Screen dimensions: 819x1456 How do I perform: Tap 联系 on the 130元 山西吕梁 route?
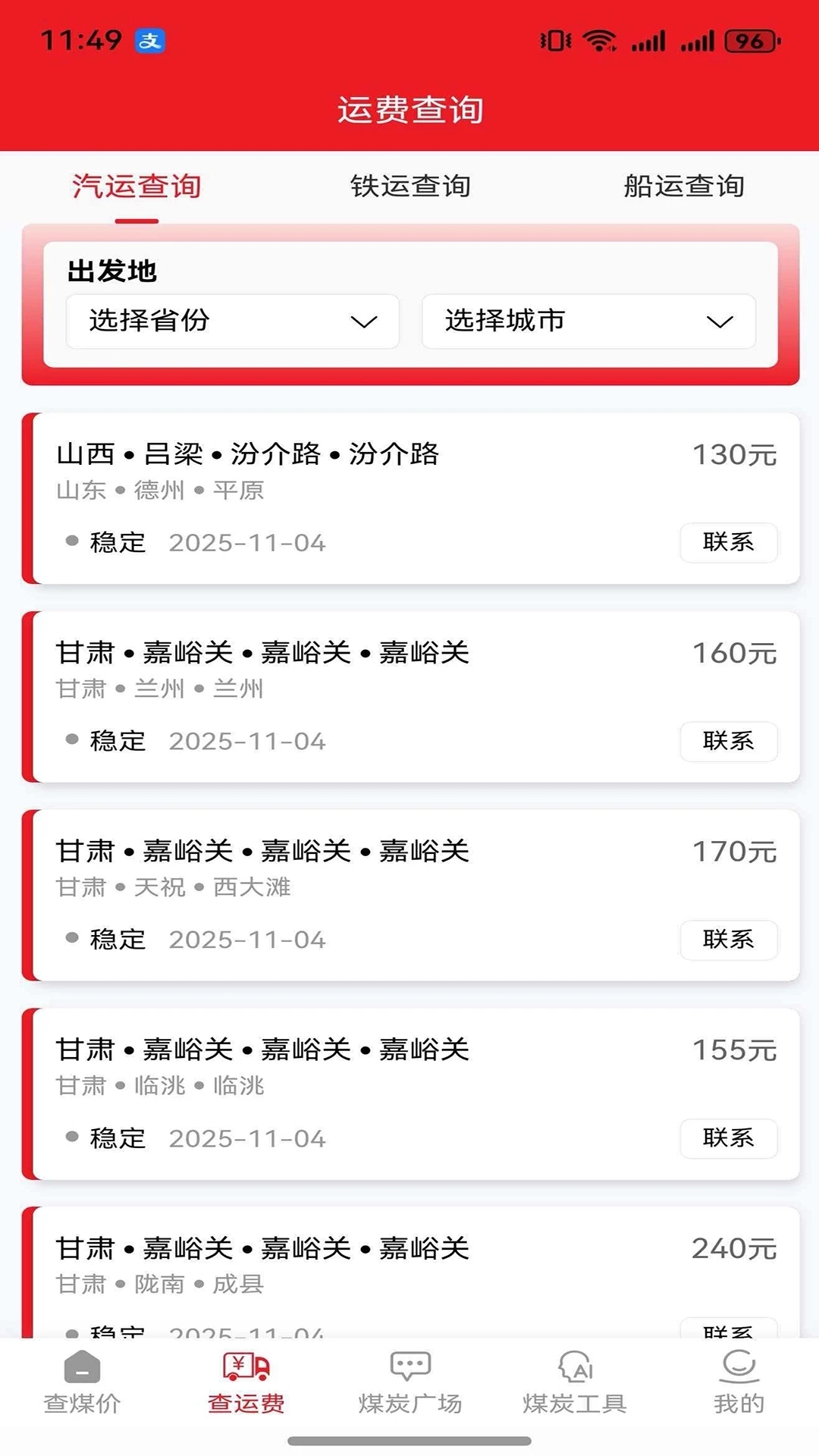tap(728, 543)
